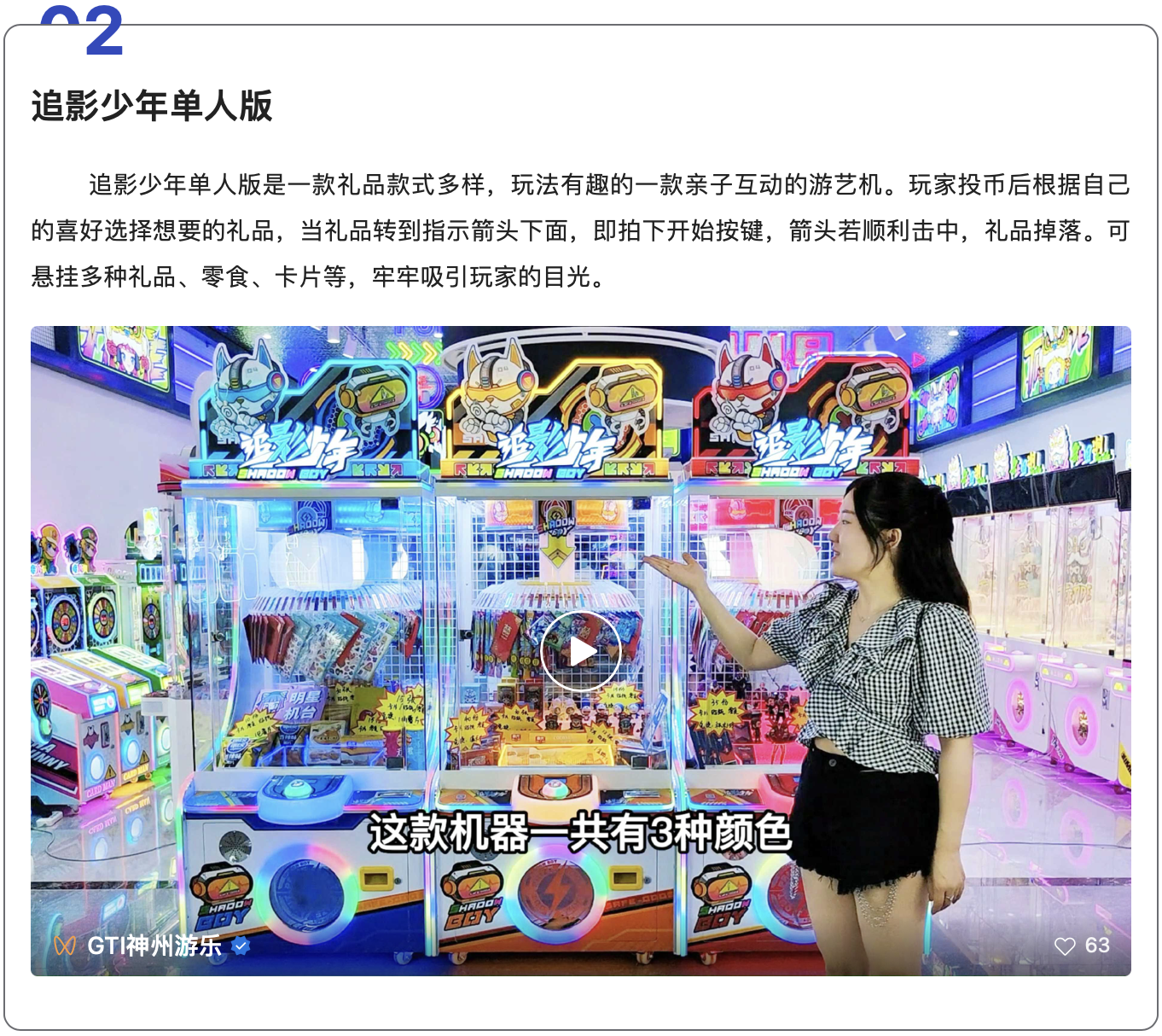Open the GTI神州游乐 channel profile

[x=154, y=946]
